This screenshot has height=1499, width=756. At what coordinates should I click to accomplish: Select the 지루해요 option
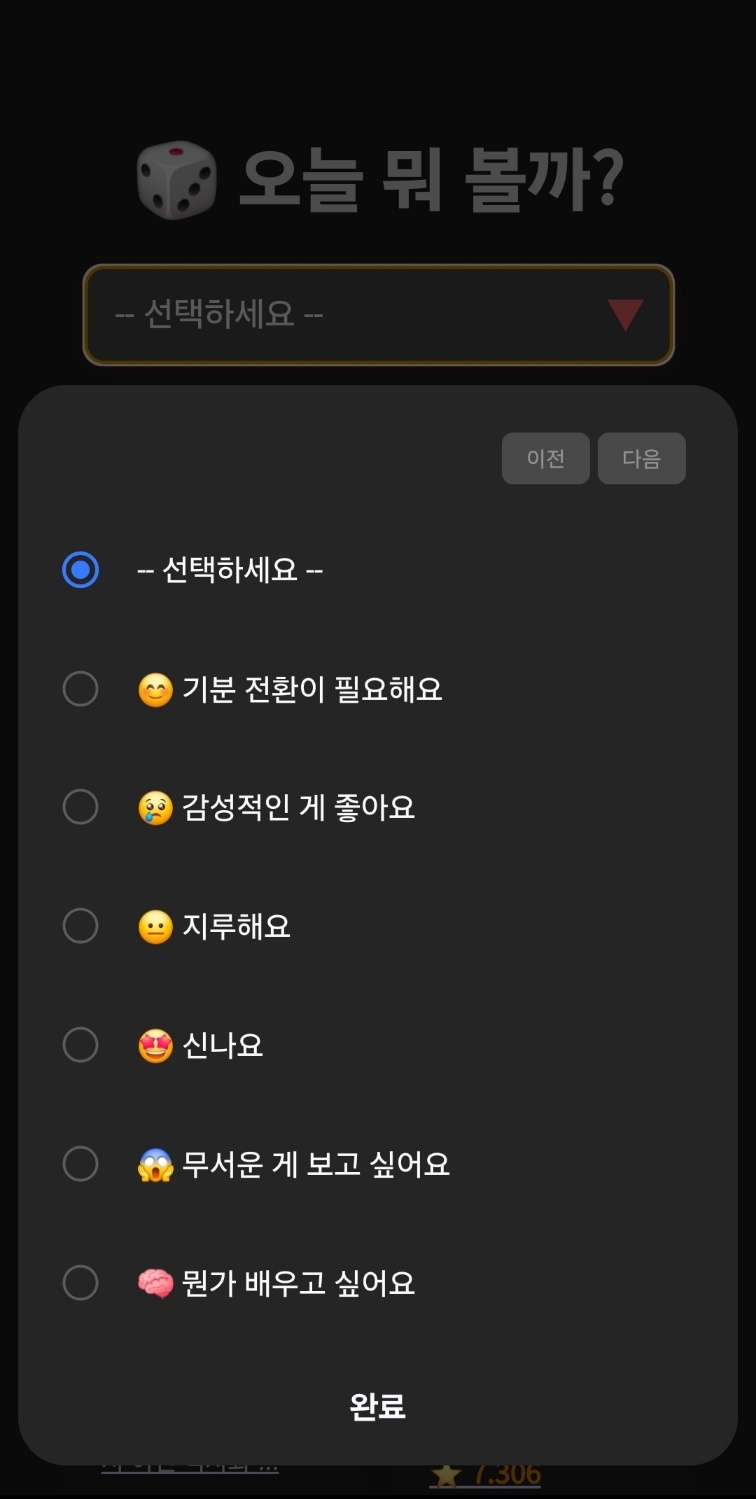(x=80, y=925)
